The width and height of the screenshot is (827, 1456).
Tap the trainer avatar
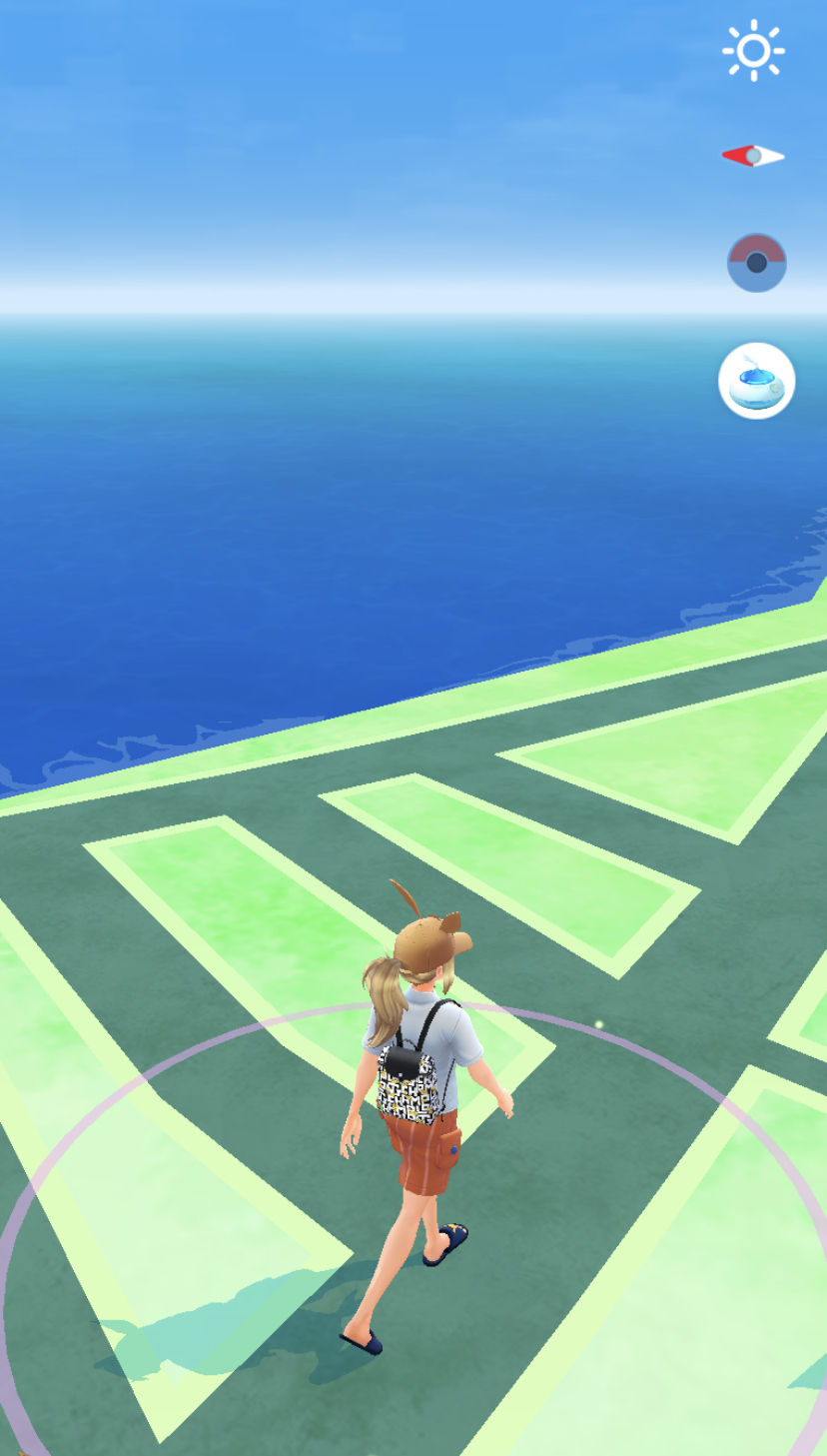[x=419, y=1079]
